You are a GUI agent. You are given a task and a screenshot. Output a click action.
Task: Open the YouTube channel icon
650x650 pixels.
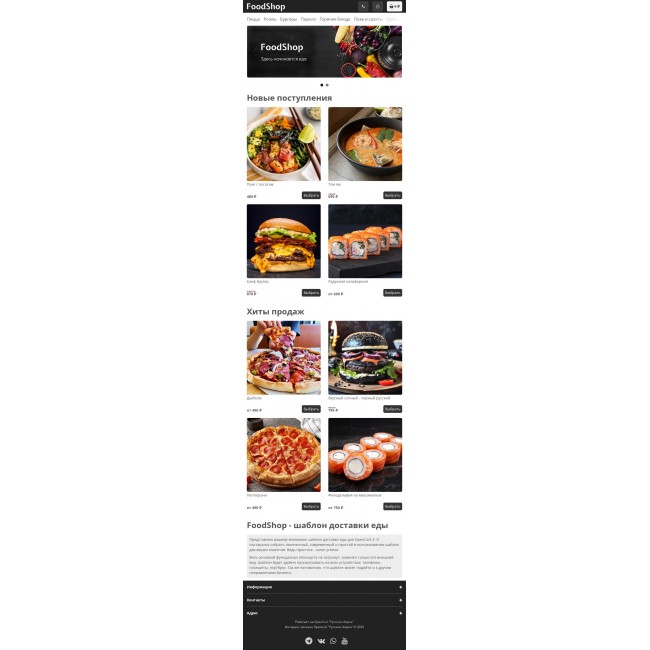pos(345,640)
